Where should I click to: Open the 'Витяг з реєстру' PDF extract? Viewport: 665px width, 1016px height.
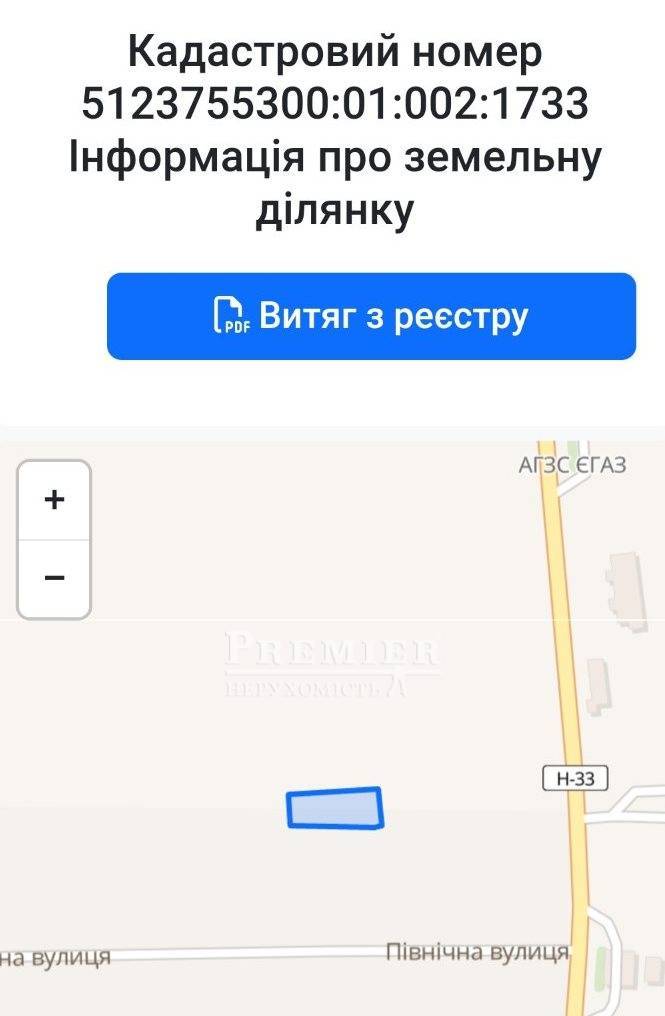click(371, 316)
